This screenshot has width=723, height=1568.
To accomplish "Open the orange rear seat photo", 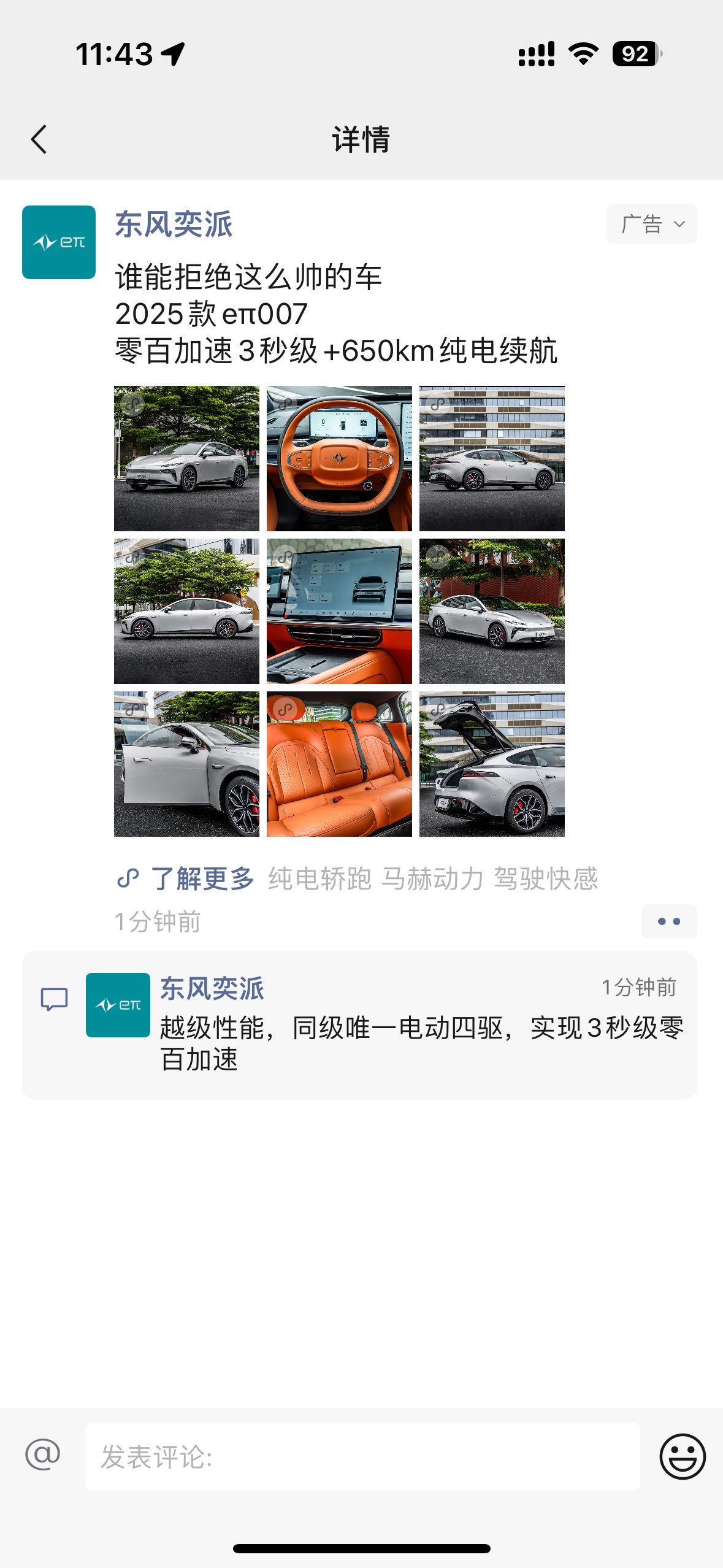I will pos(339,763).
